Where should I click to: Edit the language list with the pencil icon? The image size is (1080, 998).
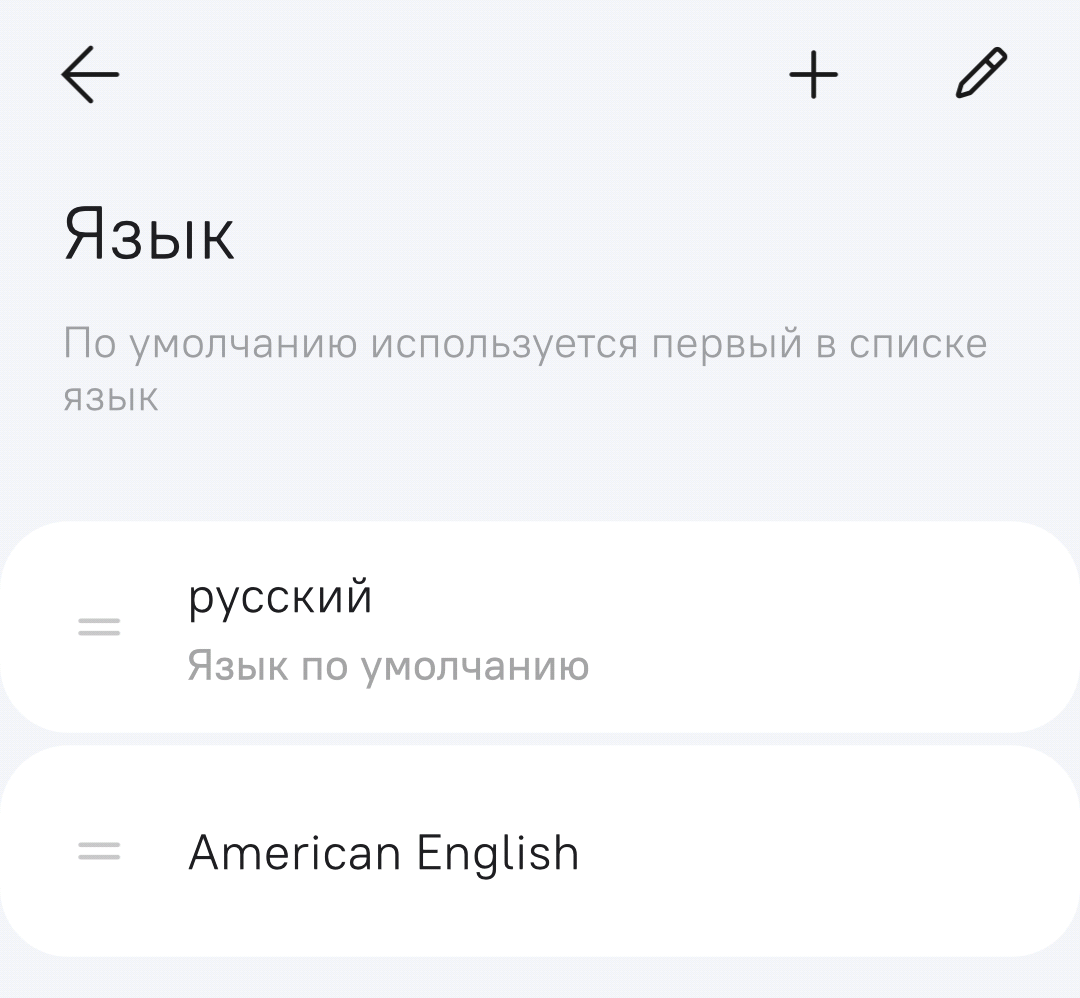(981, 75)
